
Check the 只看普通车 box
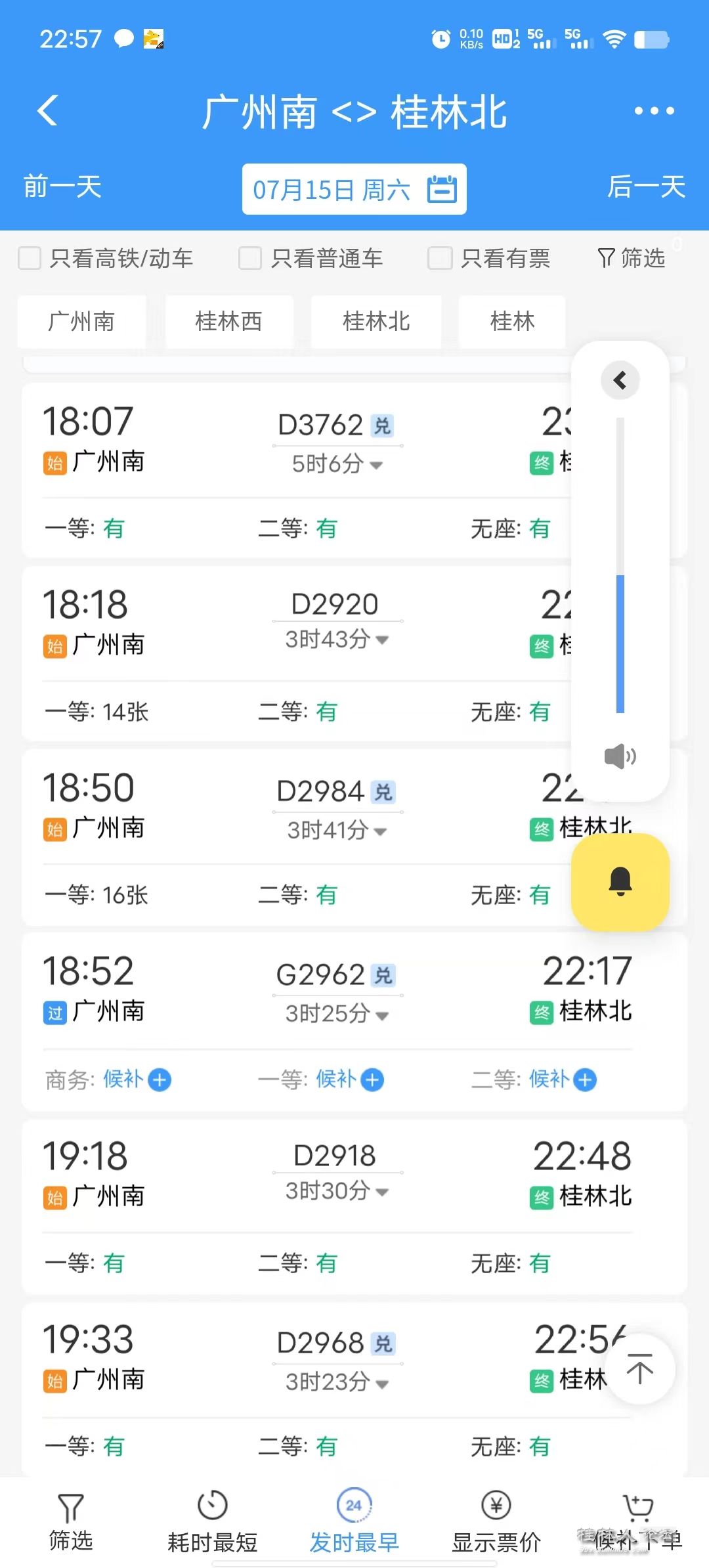coord(250,258)
